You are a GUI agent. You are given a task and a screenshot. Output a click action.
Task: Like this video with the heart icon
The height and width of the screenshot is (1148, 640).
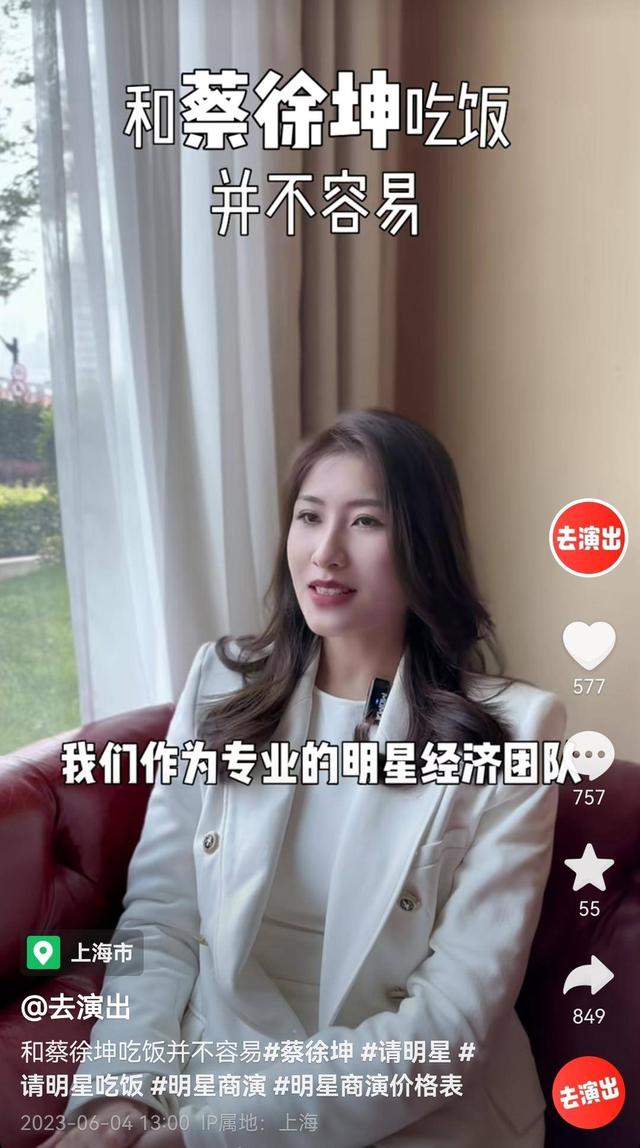(589, 645)
